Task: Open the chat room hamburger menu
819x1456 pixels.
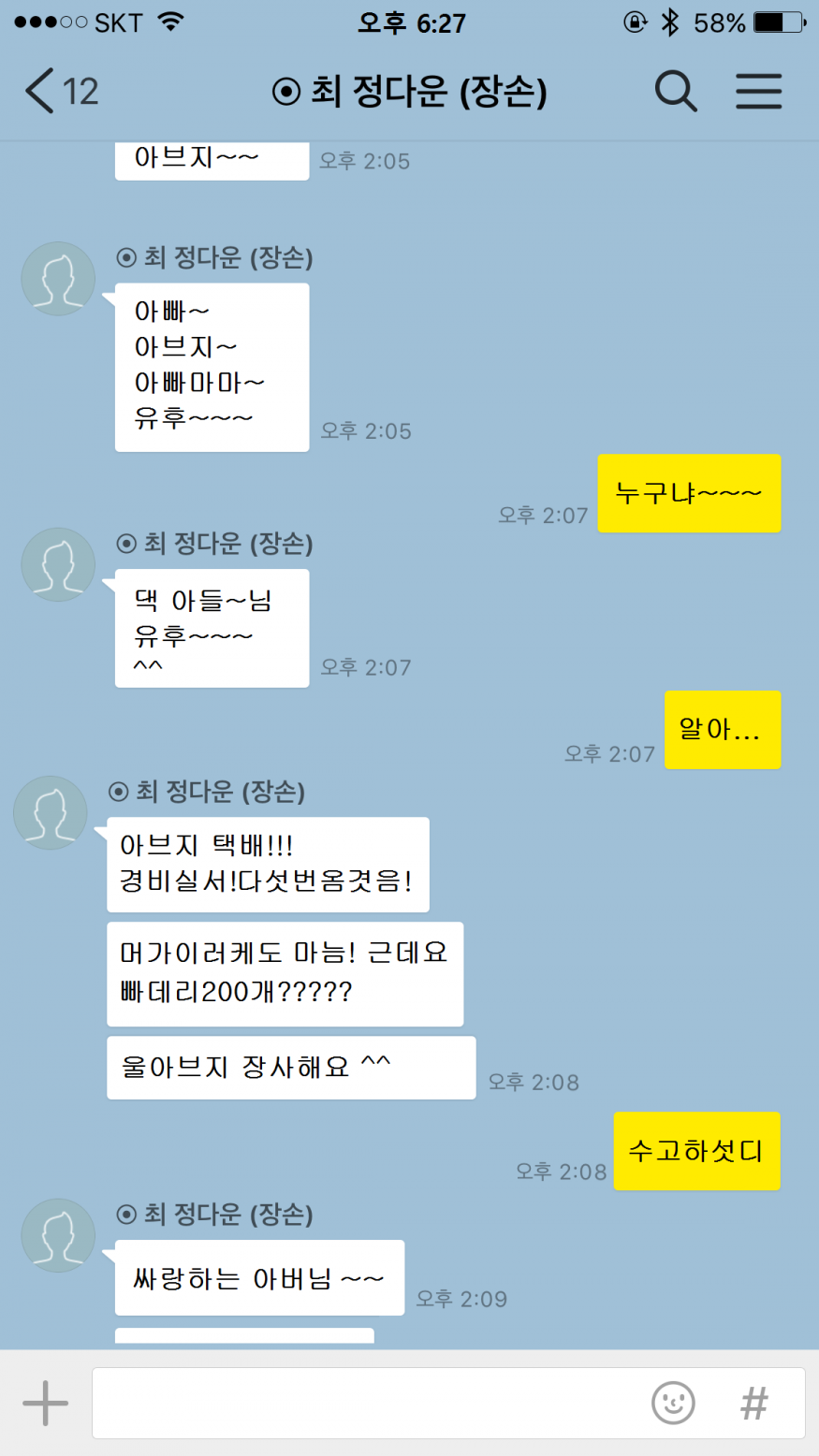Action: (758, 92)
